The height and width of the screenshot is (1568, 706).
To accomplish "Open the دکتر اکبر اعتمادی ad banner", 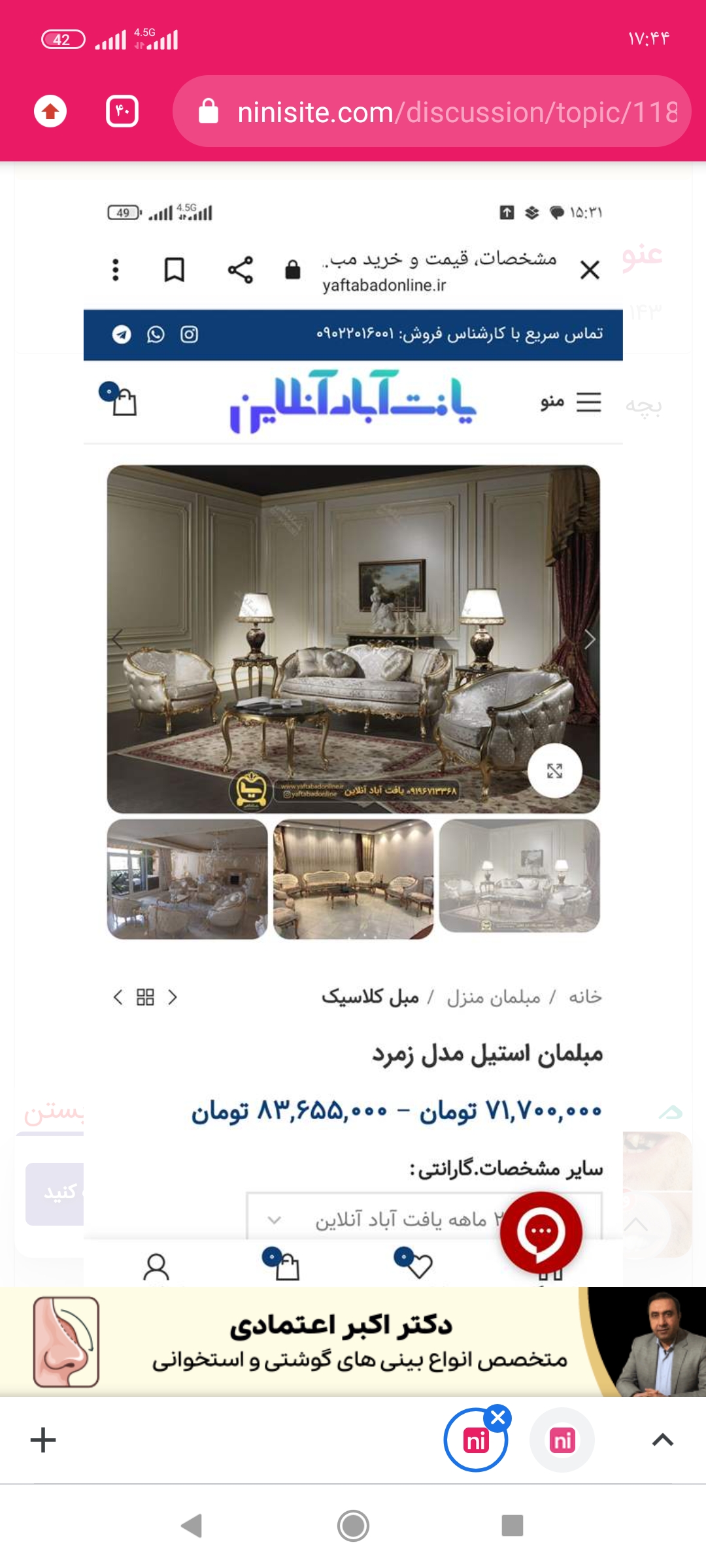I will (x=353, y=1342).
